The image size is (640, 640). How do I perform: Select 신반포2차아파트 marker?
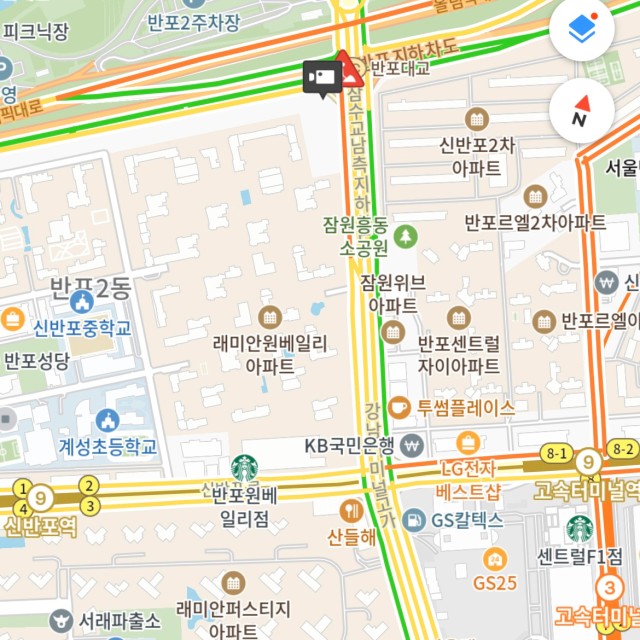[477, 119]
